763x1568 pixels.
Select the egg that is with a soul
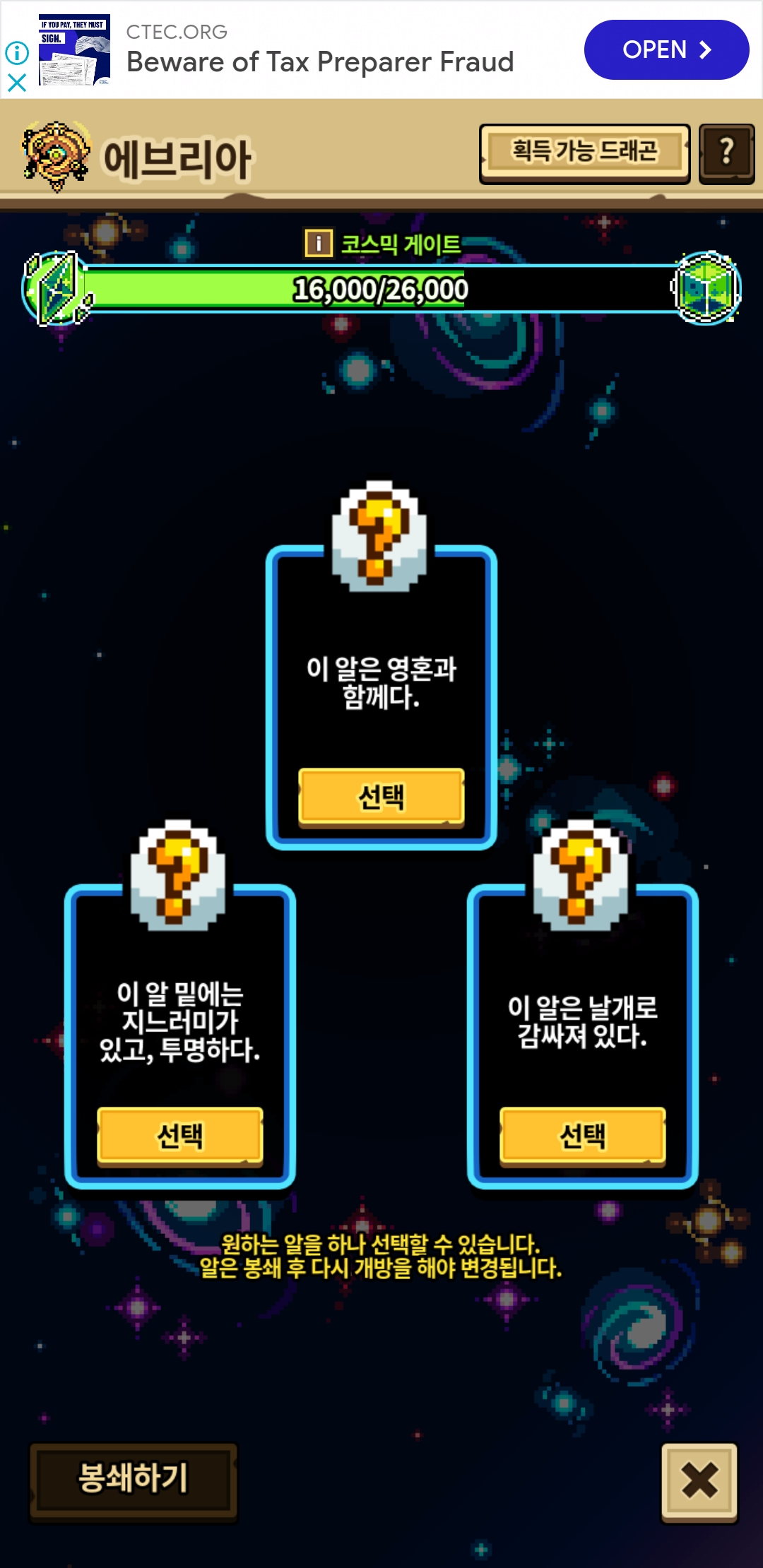[381, 797]
